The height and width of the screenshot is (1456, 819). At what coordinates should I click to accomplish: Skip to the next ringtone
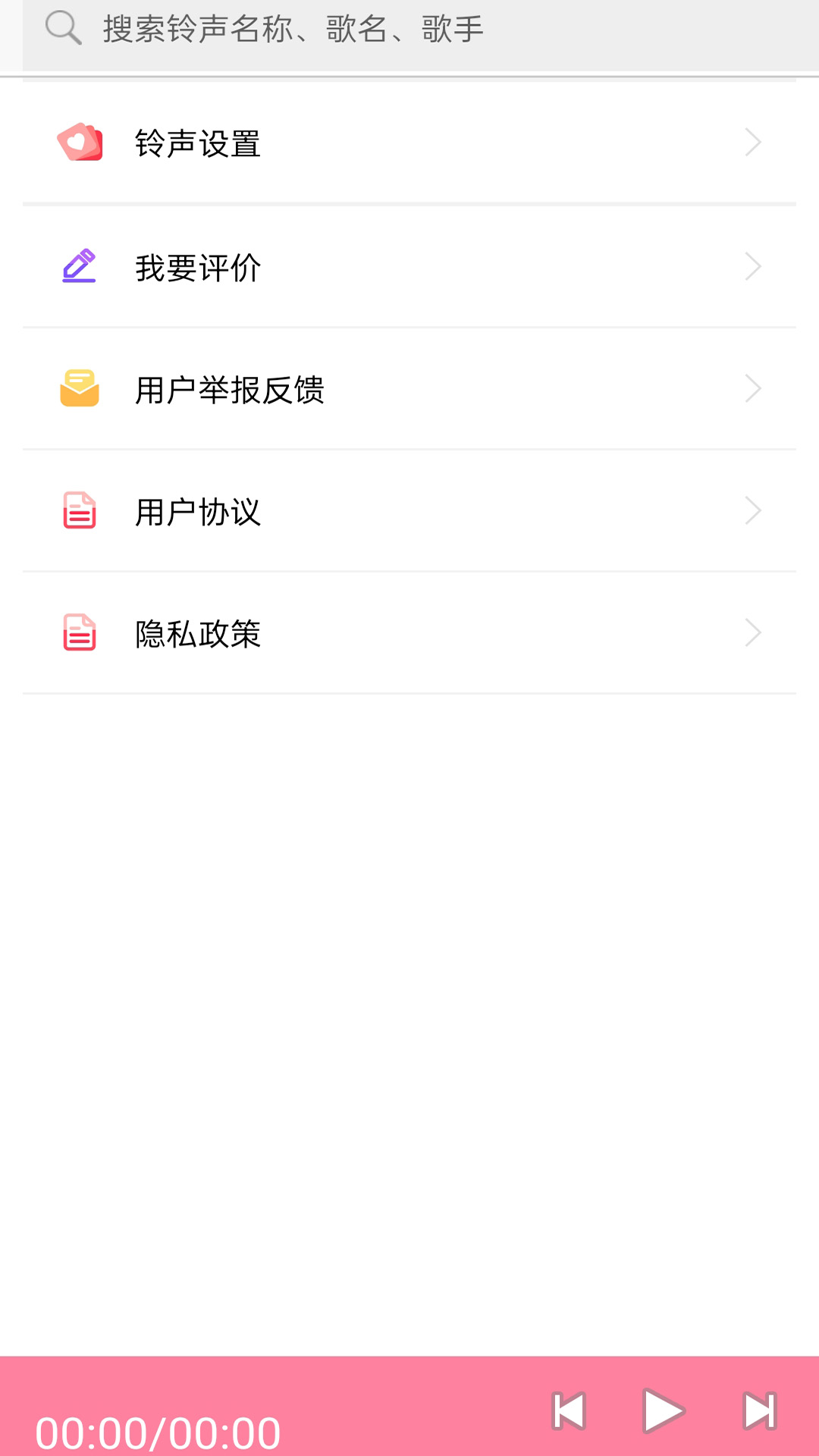(x=759, y=1411)
